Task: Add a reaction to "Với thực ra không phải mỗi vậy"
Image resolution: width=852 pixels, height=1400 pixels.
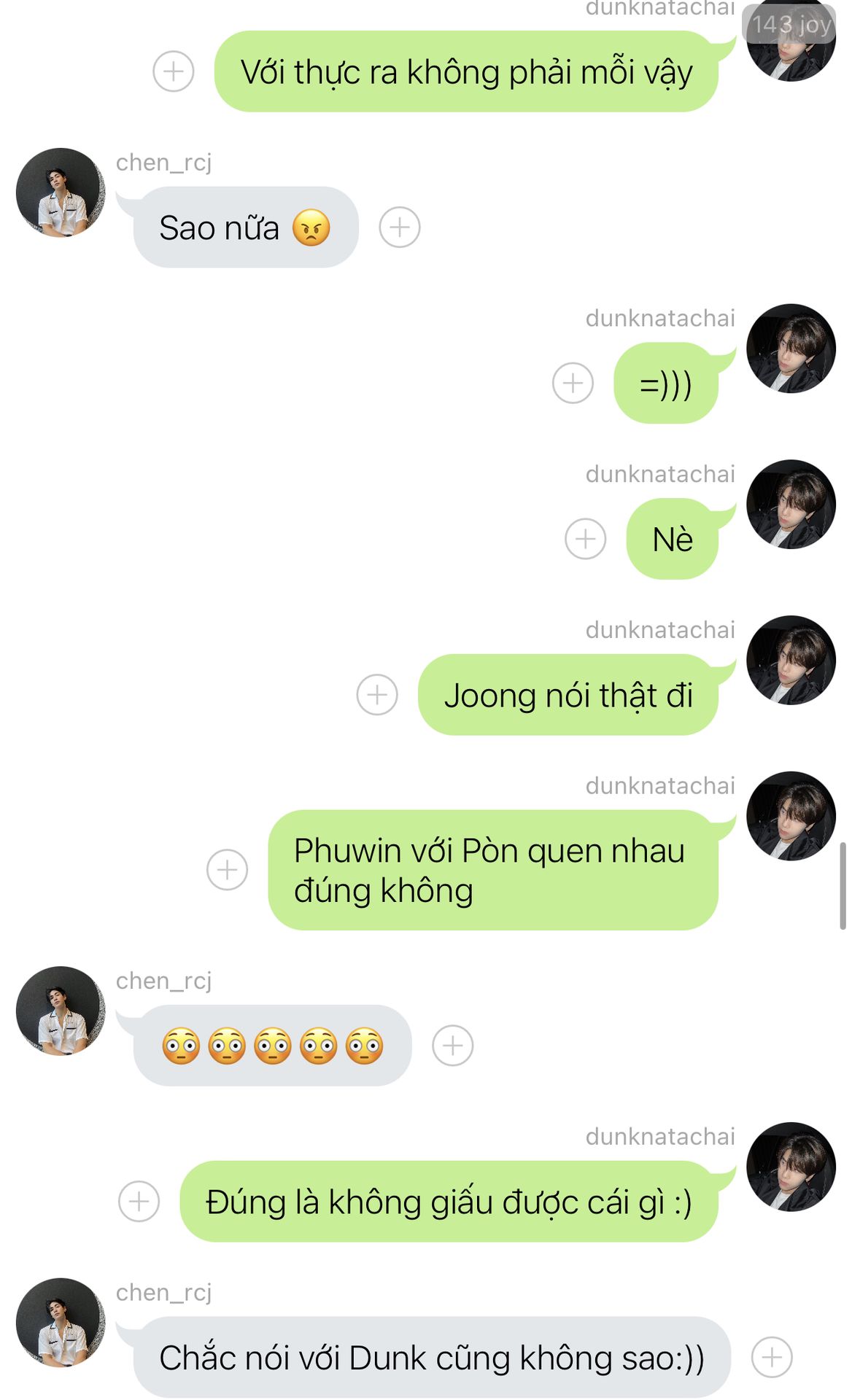Action: pos(174,71)
